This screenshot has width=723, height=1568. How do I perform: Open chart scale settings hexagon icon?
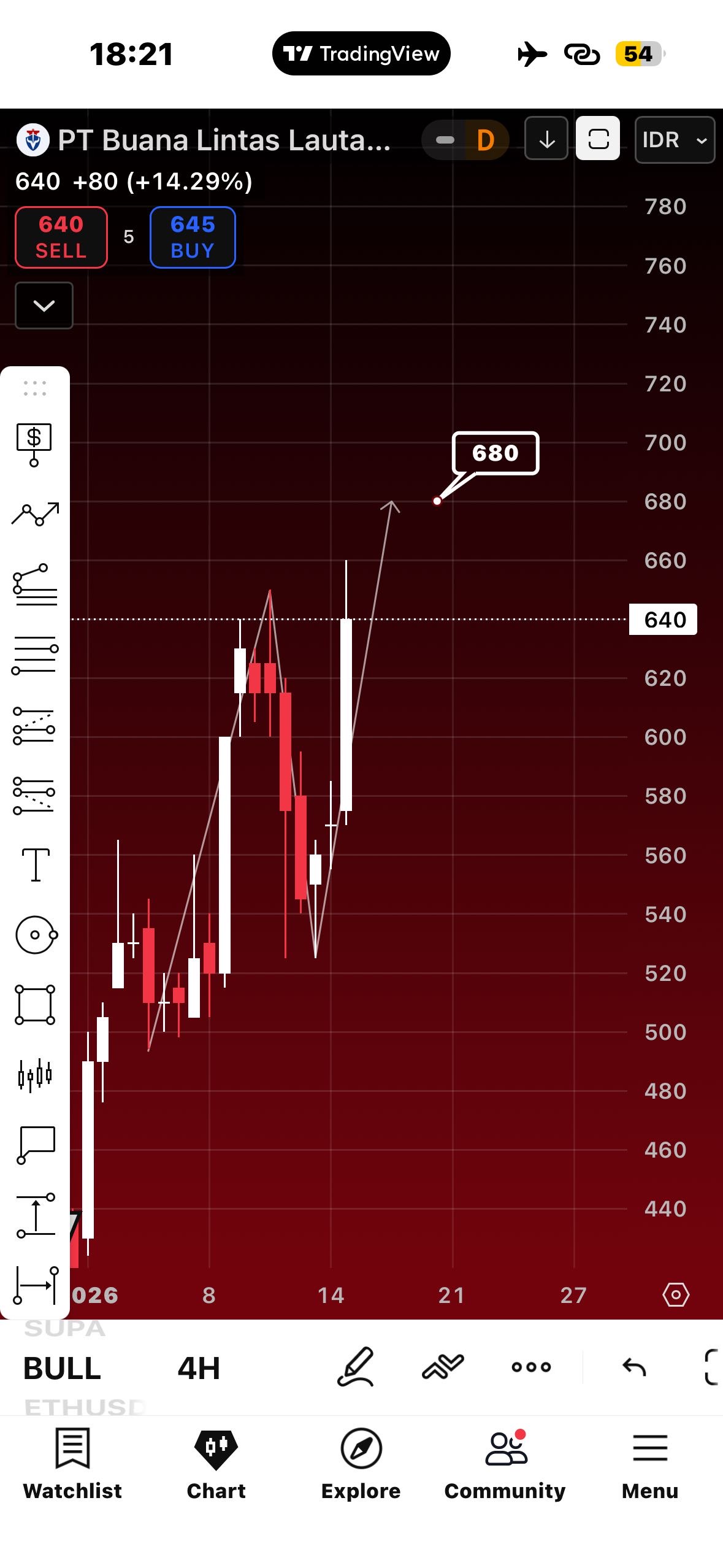point(676,1294)
